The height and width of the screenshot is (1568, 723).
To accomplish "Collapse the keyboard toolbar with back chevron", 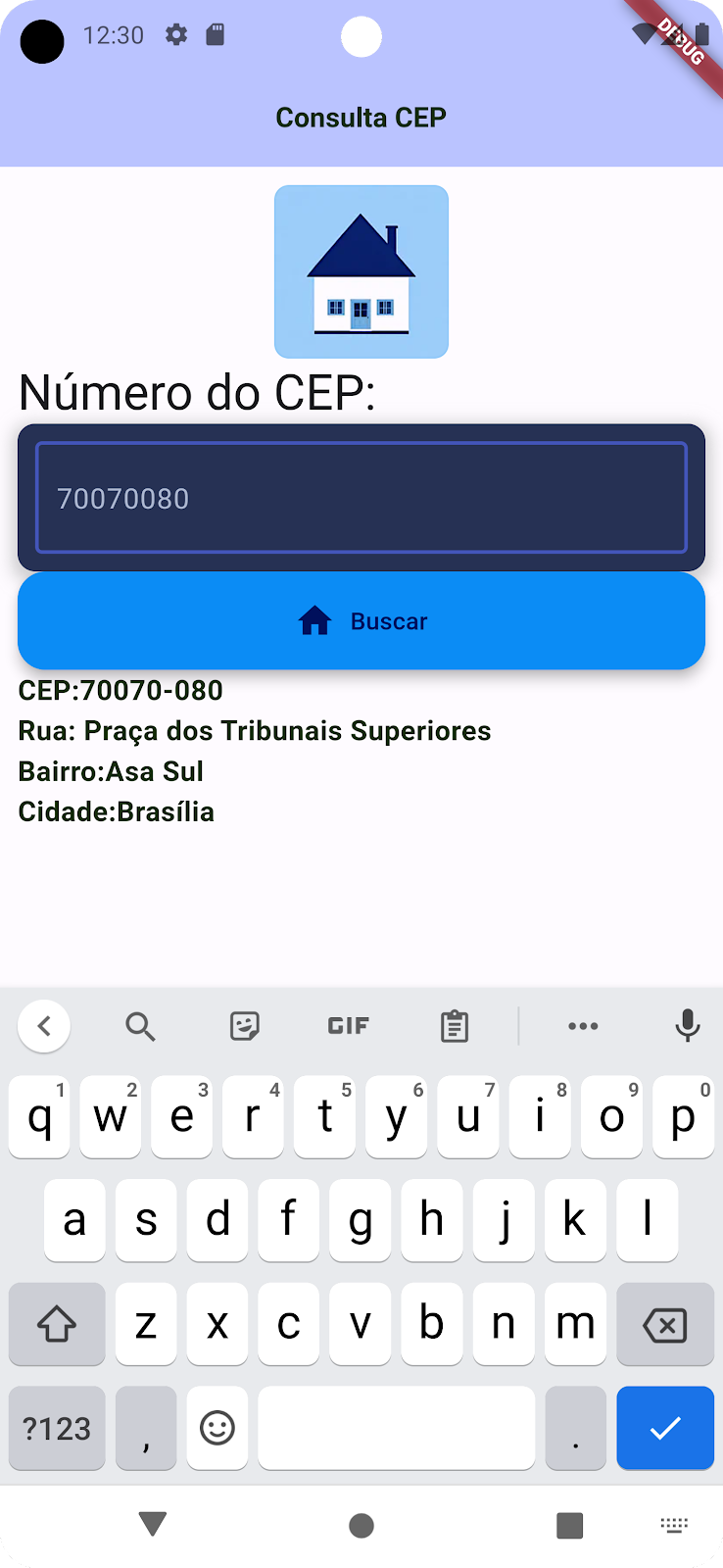I will tap(44, 1026).
